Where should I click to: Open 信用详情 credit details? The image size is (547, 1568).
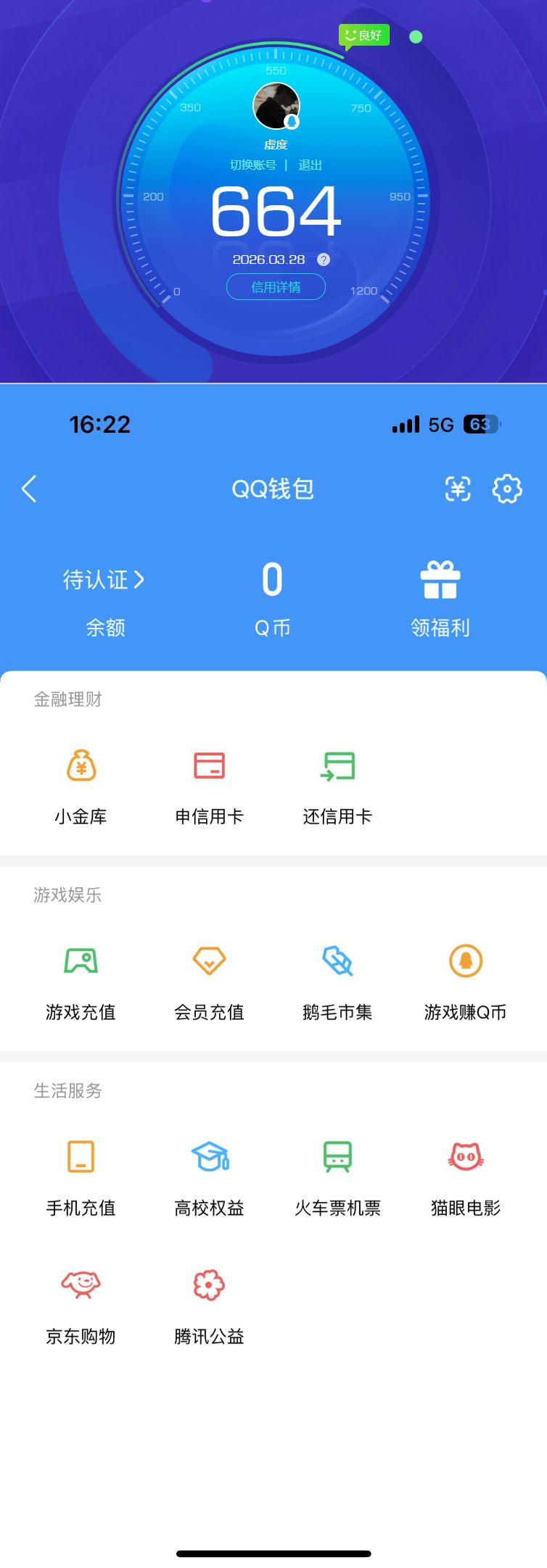tap(276, 287)
